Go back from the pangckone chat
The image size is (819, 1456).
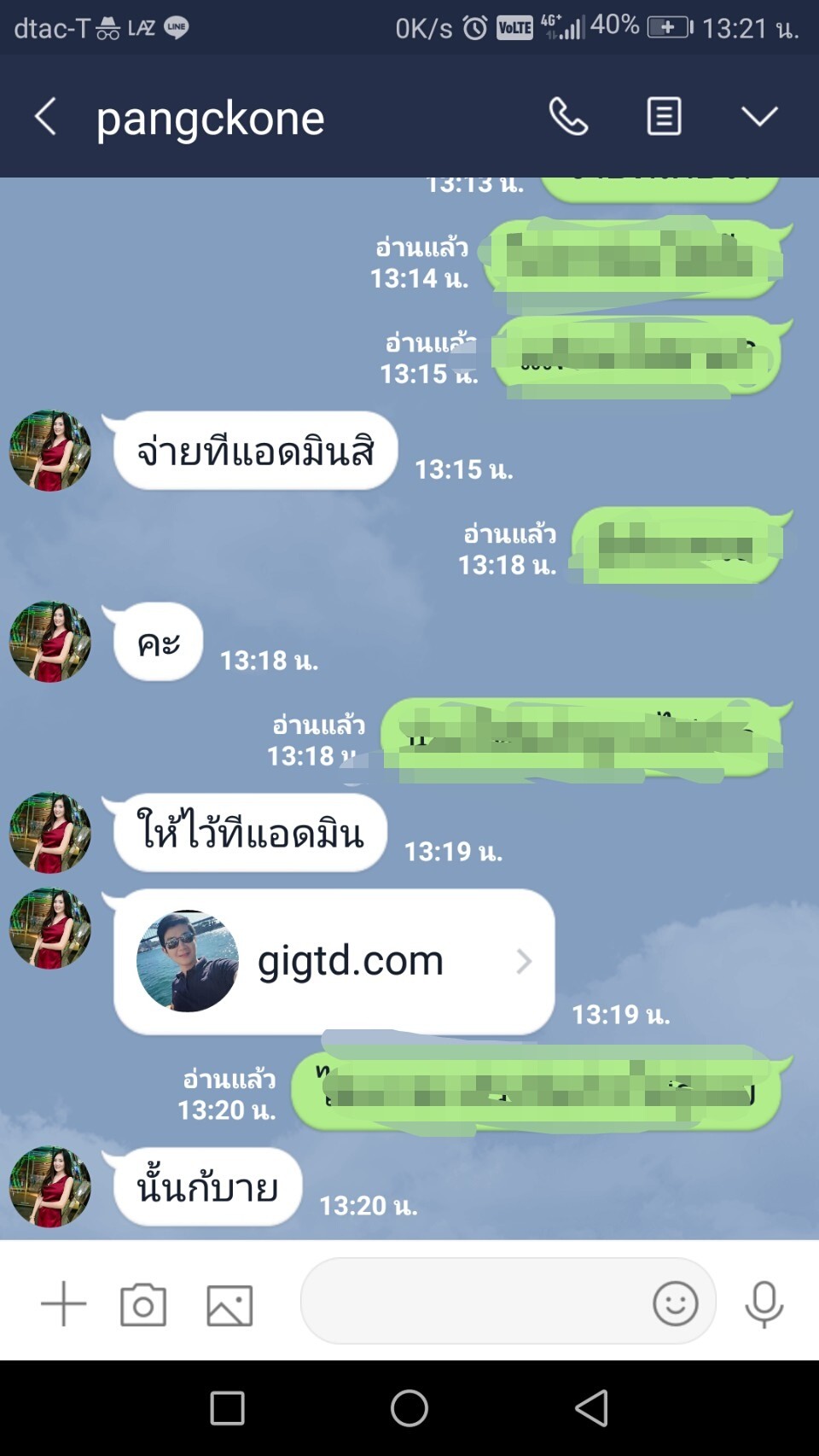[45, 116]
